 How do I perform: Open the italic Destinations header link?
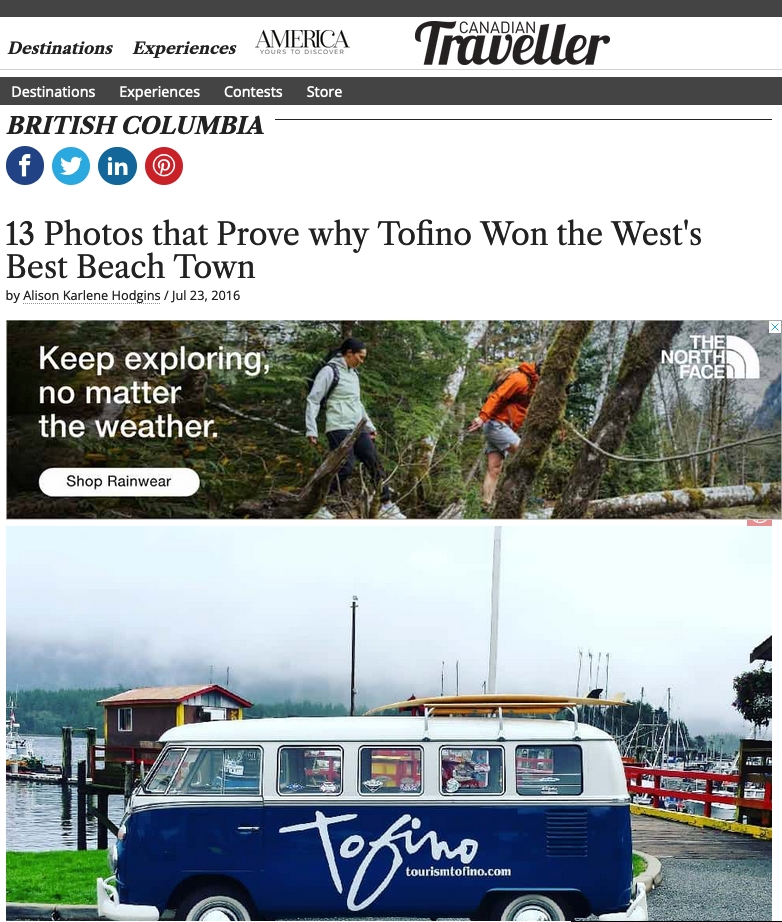pyautogui.click(x=60, y=48)
